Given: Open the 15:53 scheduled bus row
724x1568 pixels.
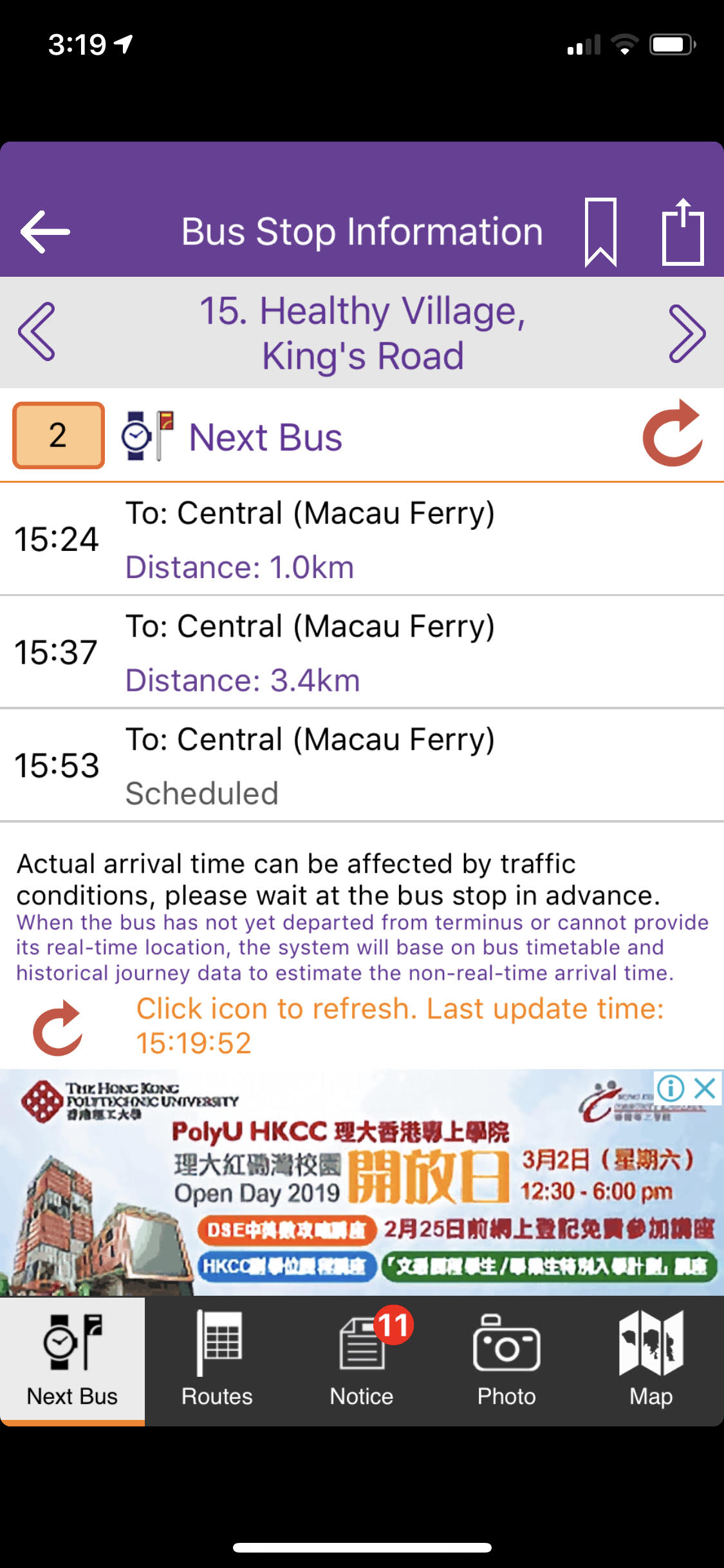Looking at the screenshot, I should click(x=362, y=765).
